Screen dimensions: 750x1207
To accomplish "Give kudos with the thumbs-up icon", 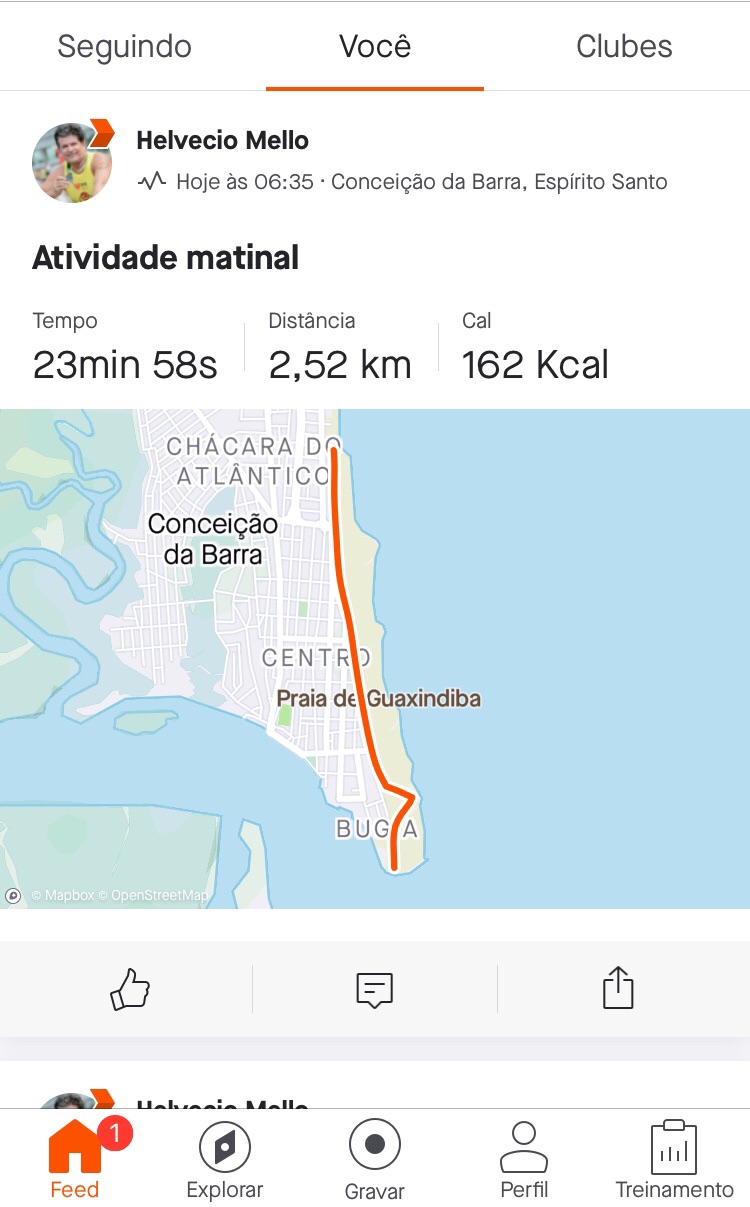I will [x=130, y=989].
